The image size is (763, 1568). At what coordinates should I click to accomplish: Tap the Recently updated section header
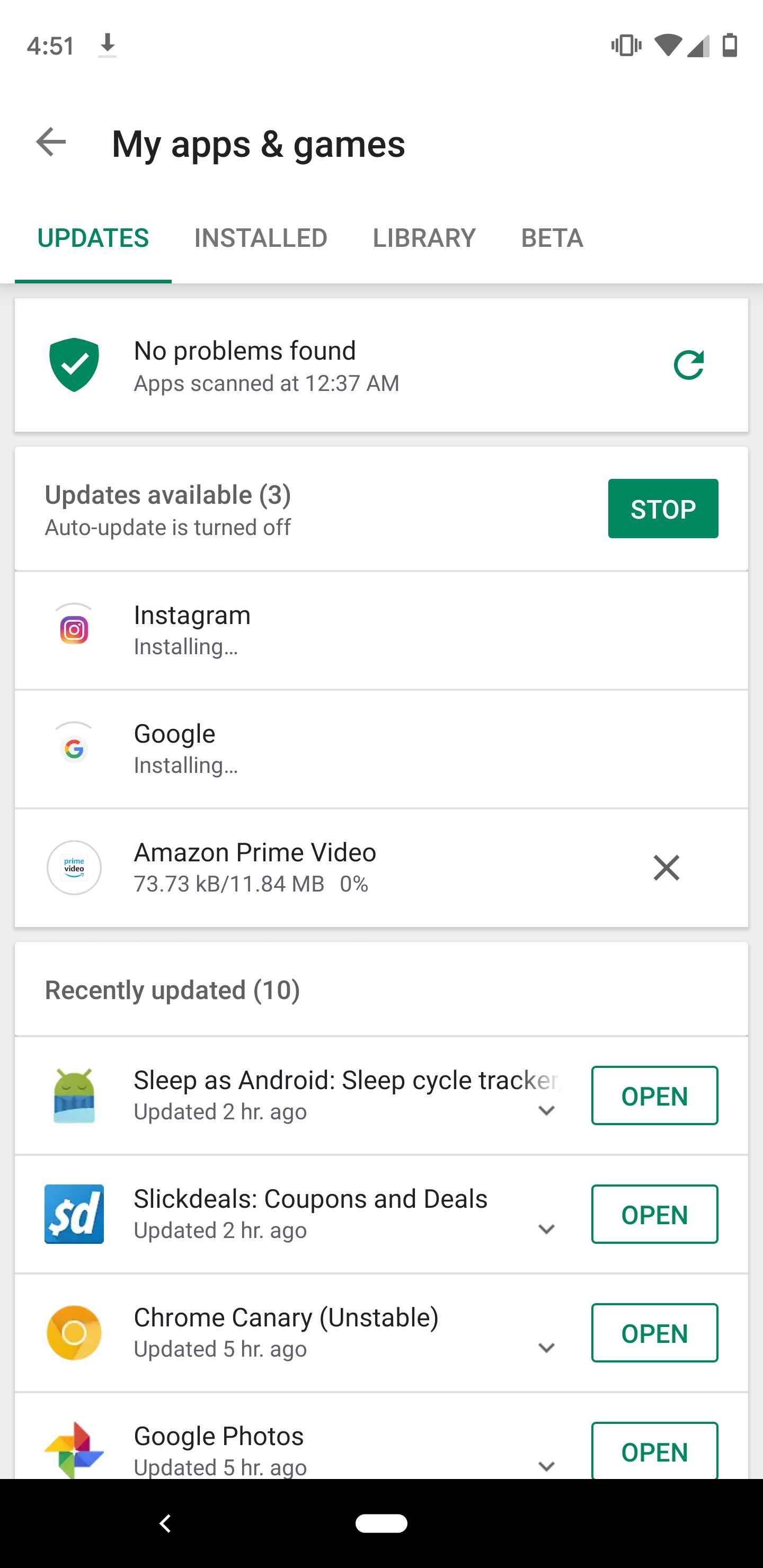pos(172,990)
